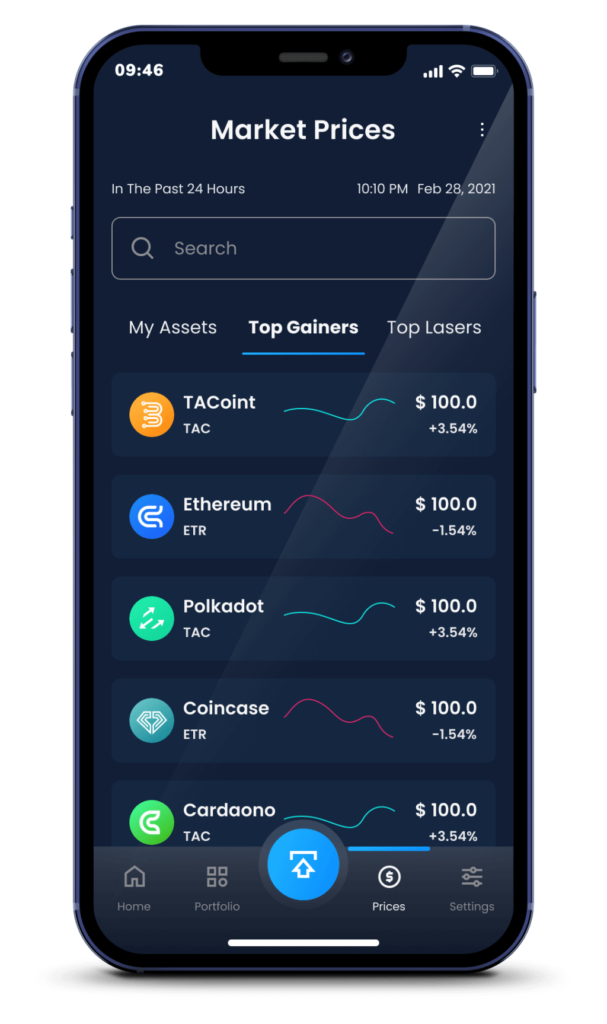Open the three-dot overflow menu
Image resolution: width=607 pixels, height=1024 pixels.
[482, 130]
